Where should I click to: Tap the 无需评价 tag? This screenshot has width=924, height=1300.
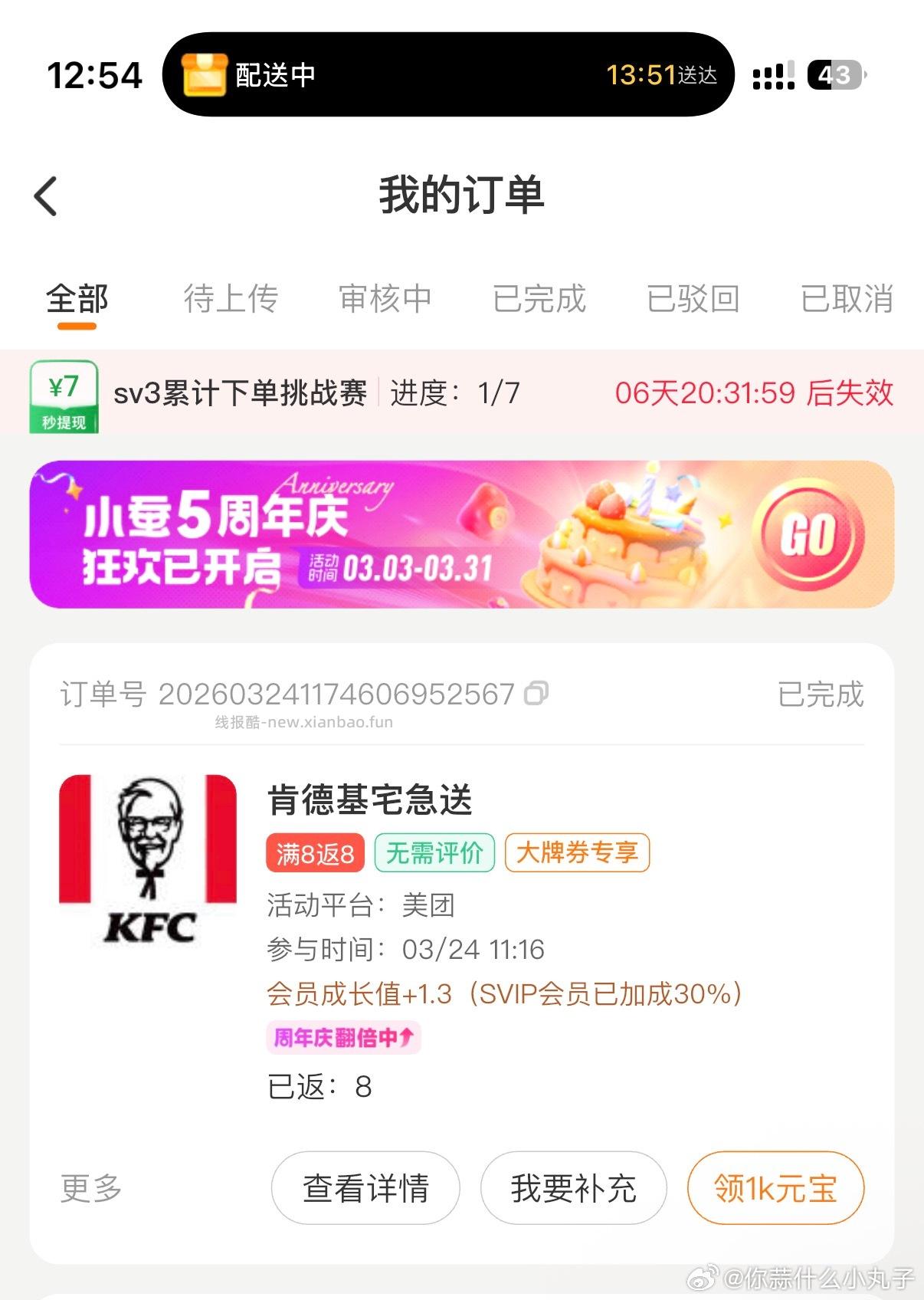click(x=434, y=852)
